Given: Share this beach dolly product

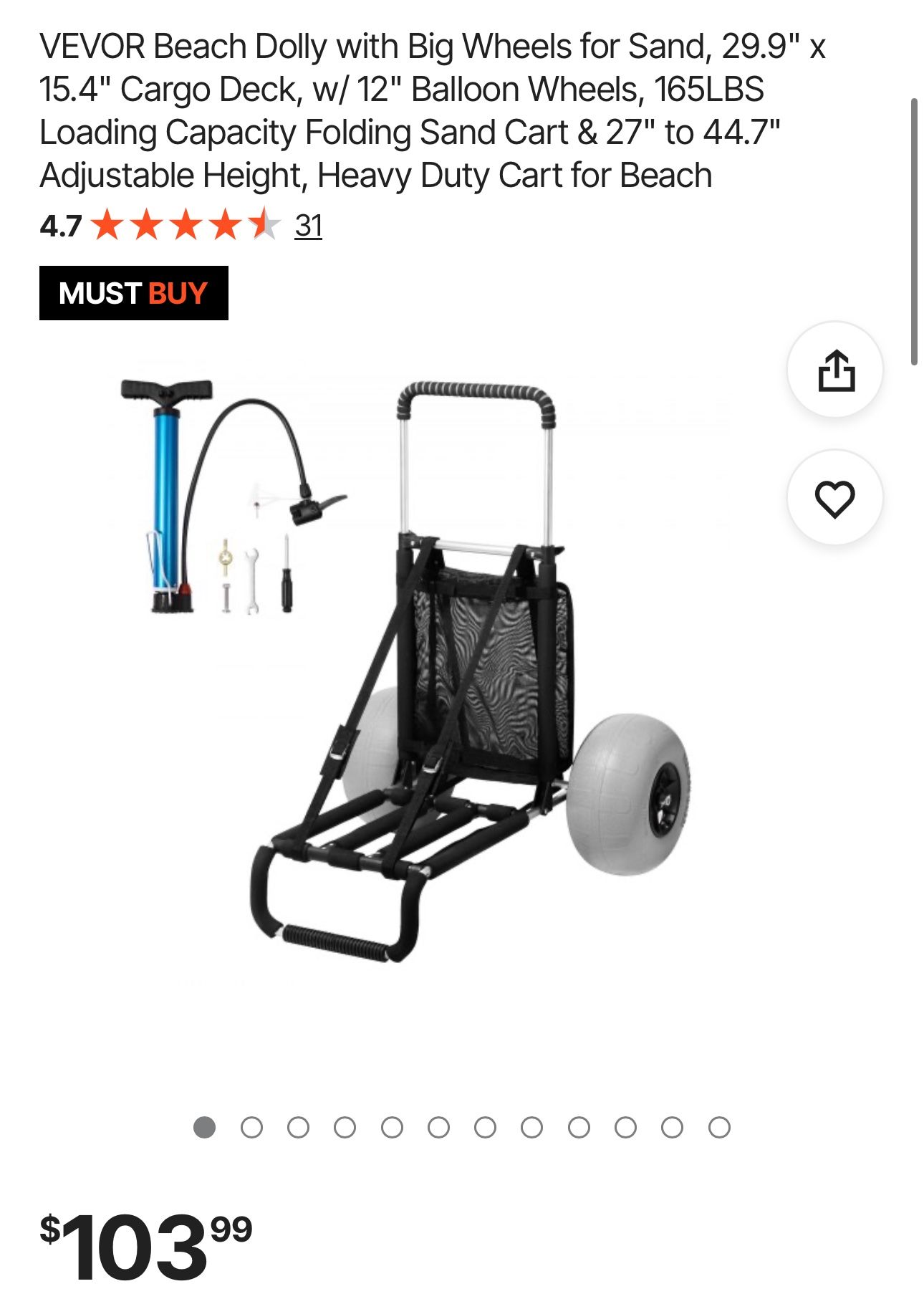Looking at the screenshot, I should point(835,370).
